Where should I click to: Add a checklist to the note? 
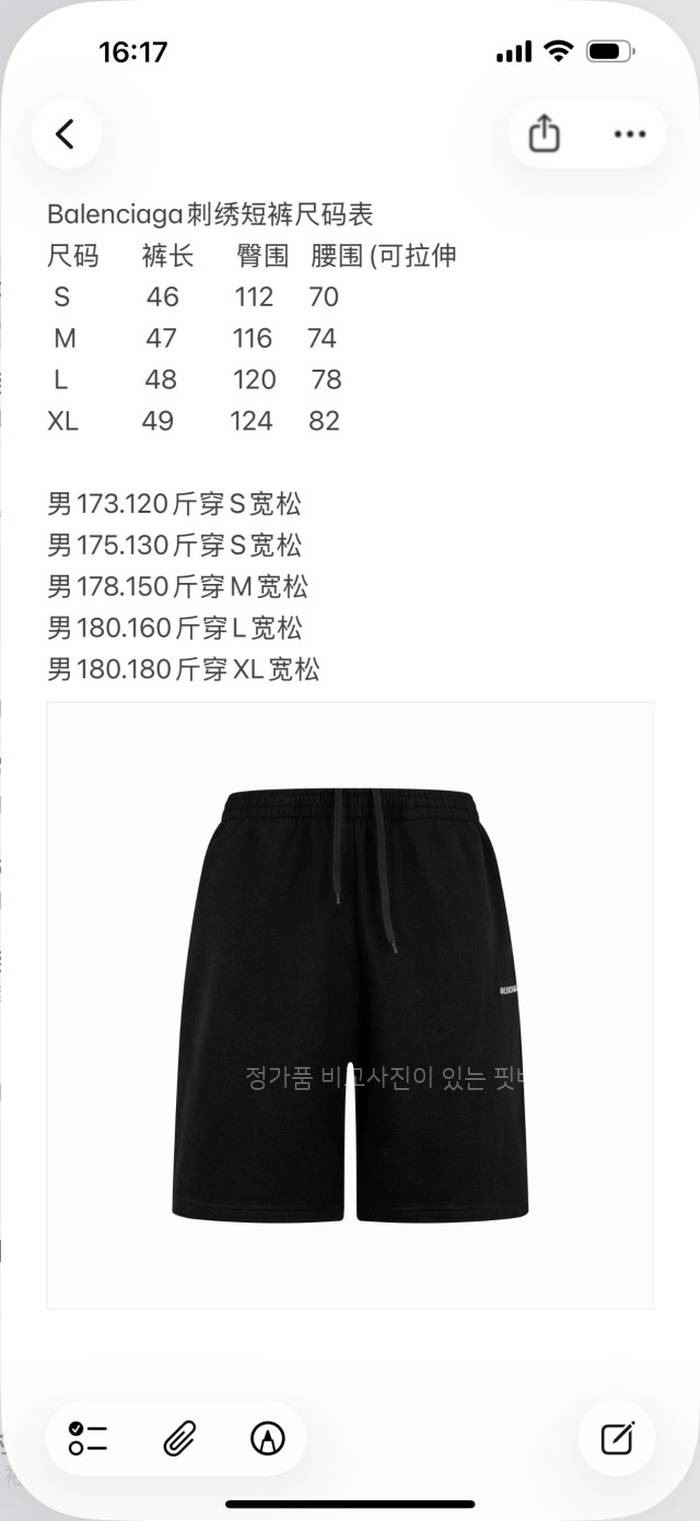[x=88, y=1438]
